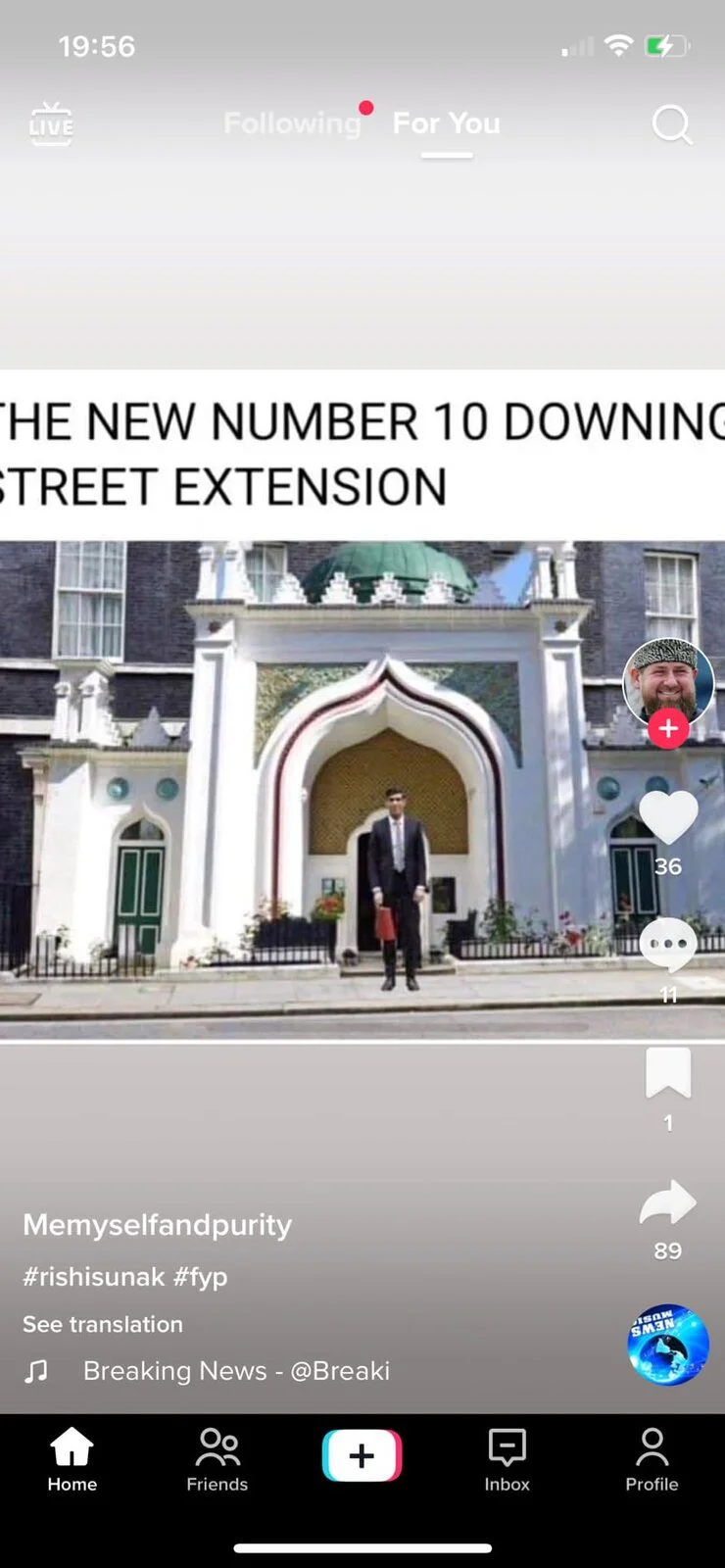Screen dimensions: 725x1568
Task: Share this video
Action: (668, 1203)
